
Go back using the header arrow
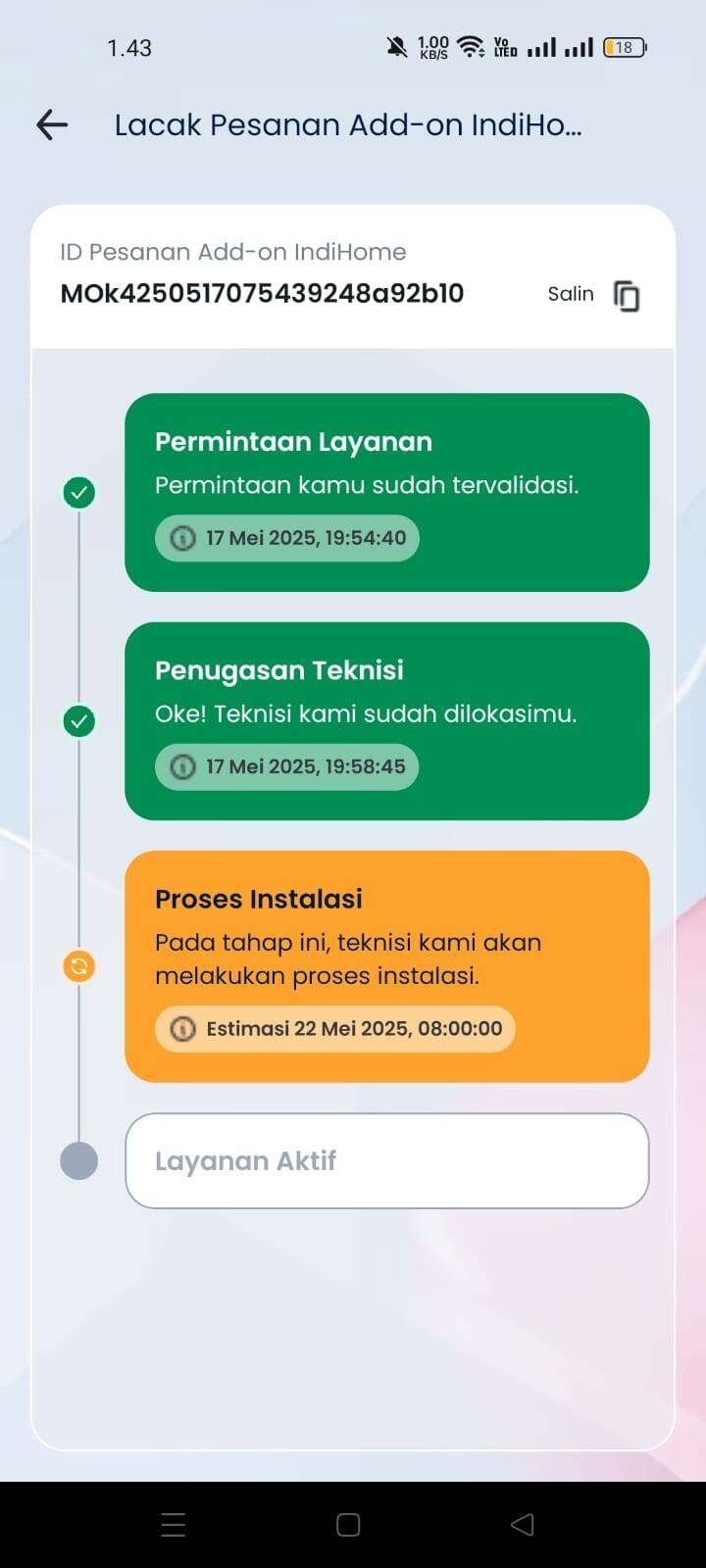pos(52,124)
